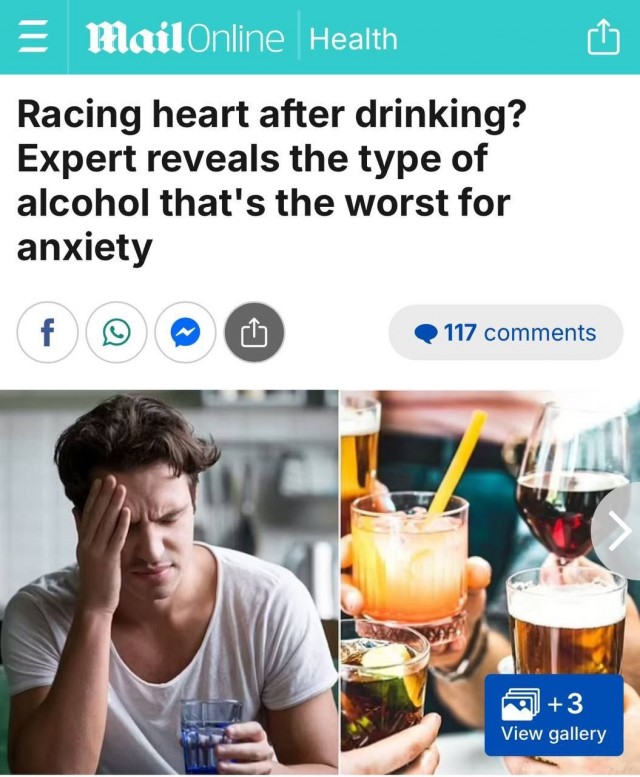Open the article photo
640x777 pixels.
tap(170, 580)
